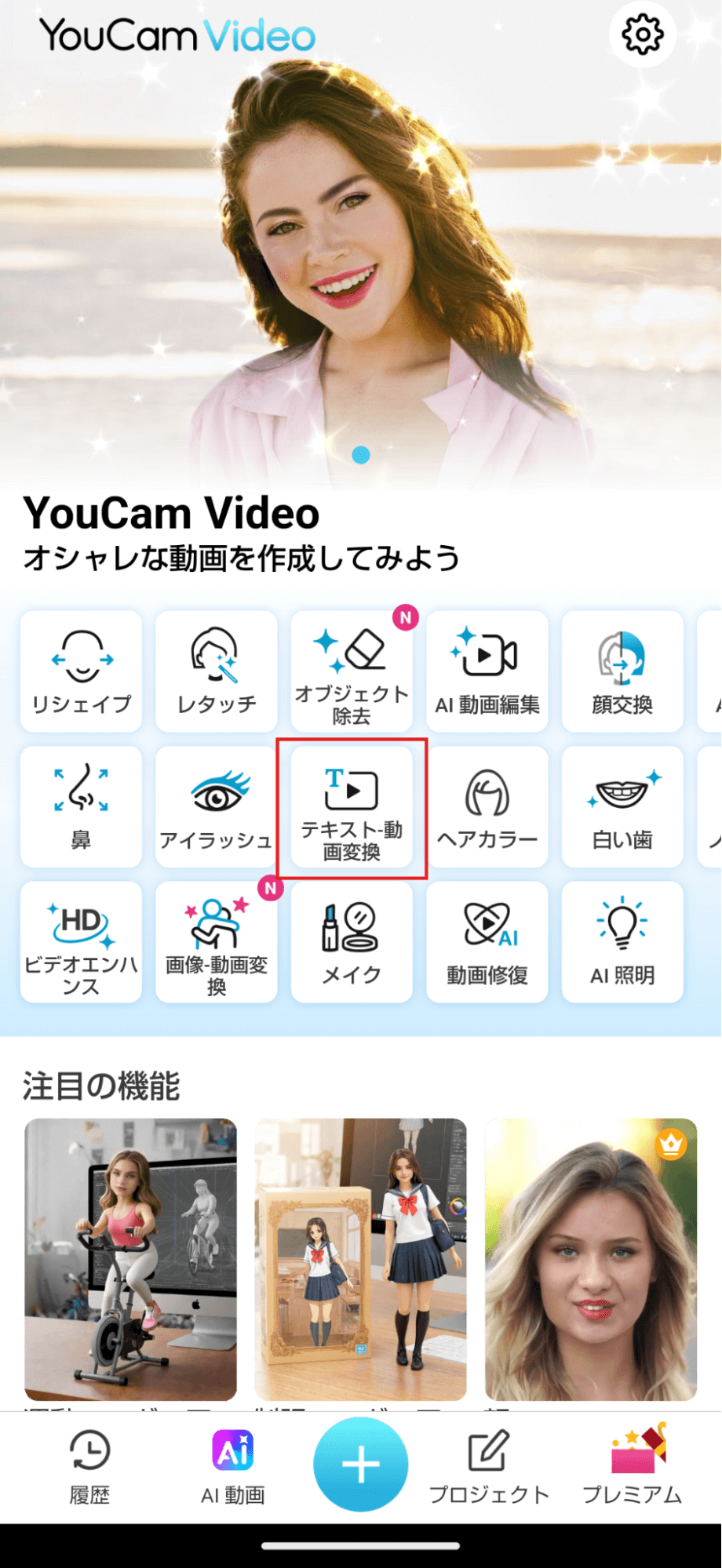Open the ヘアカラー hair color tool

487,806
